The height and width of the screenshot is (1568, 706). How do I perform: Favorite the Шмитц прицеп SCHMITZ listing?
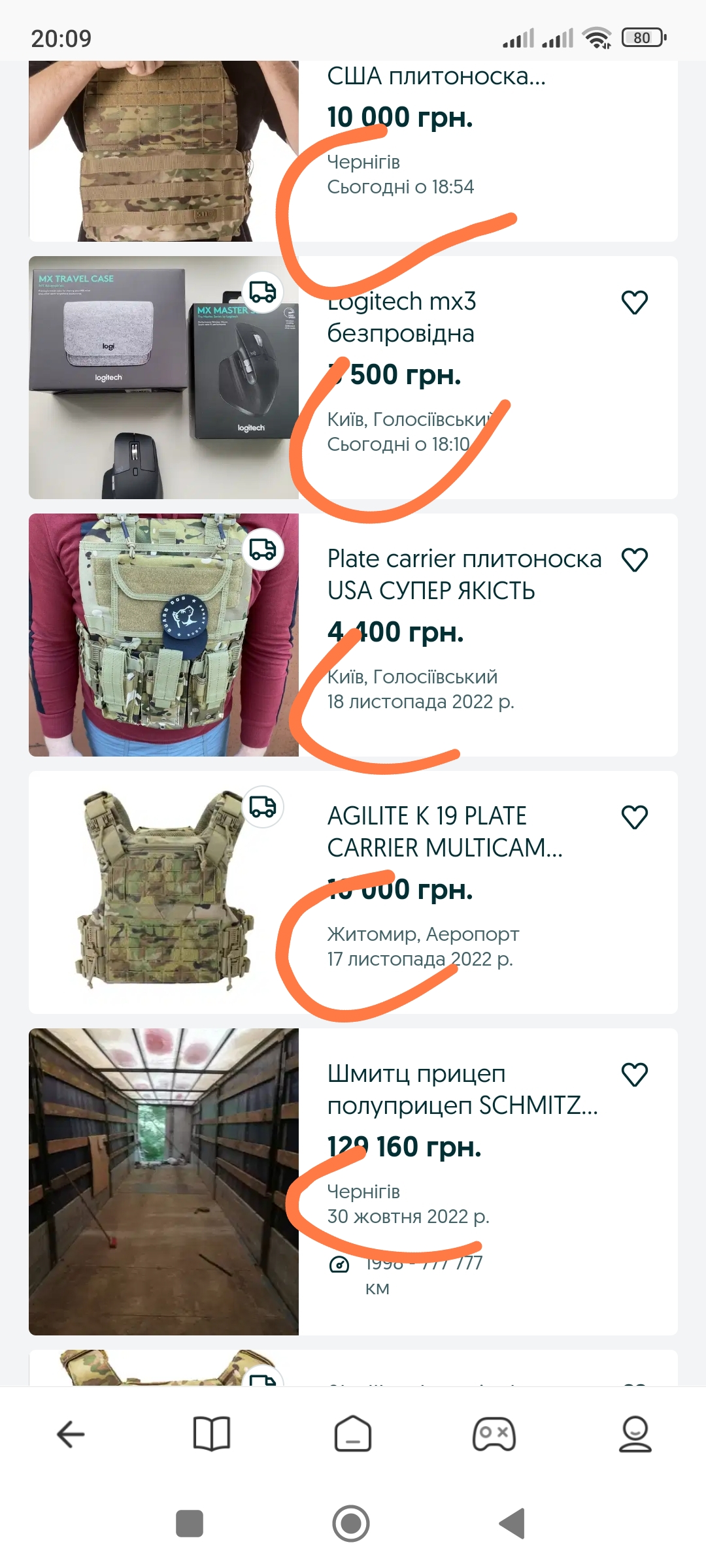click(x=634, y=1075)
